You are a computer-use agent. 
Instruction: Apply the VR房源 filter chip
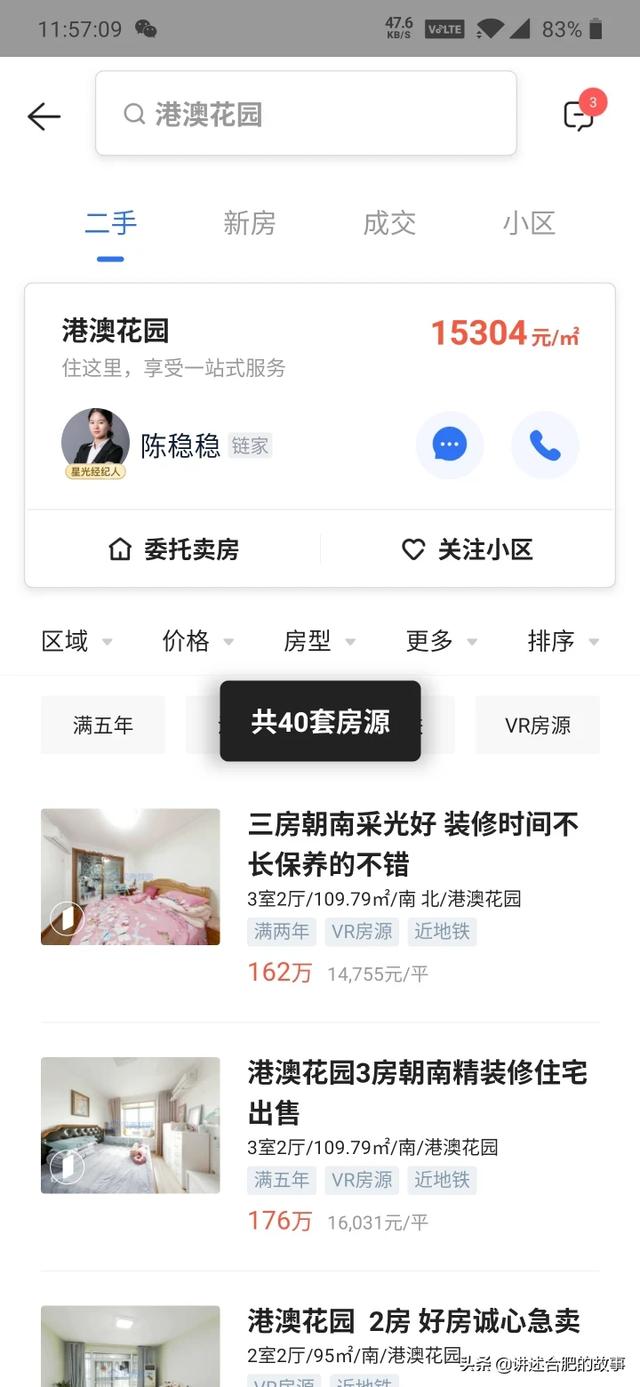tap(537, 725)
